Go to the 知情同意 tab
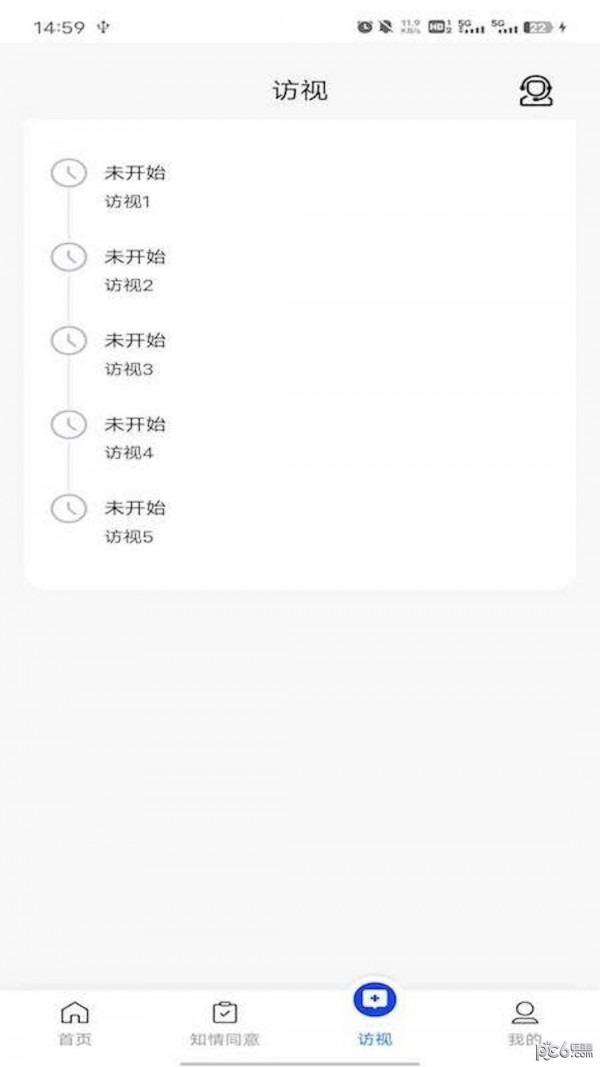 [225, 1023]
